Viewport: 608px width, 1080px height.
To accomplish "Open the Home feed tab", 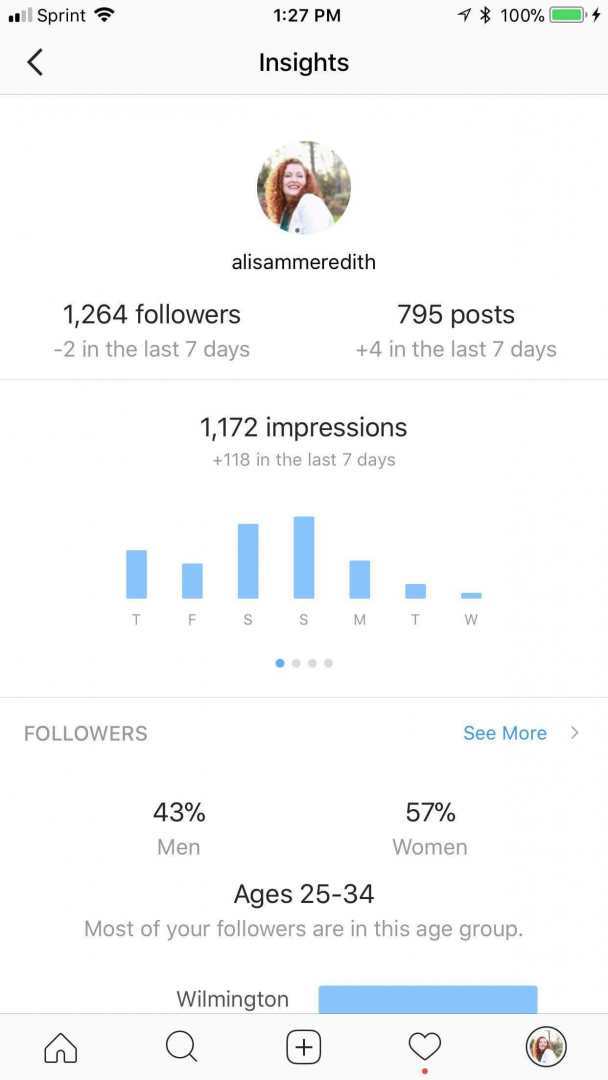I will coord(61,1047).
